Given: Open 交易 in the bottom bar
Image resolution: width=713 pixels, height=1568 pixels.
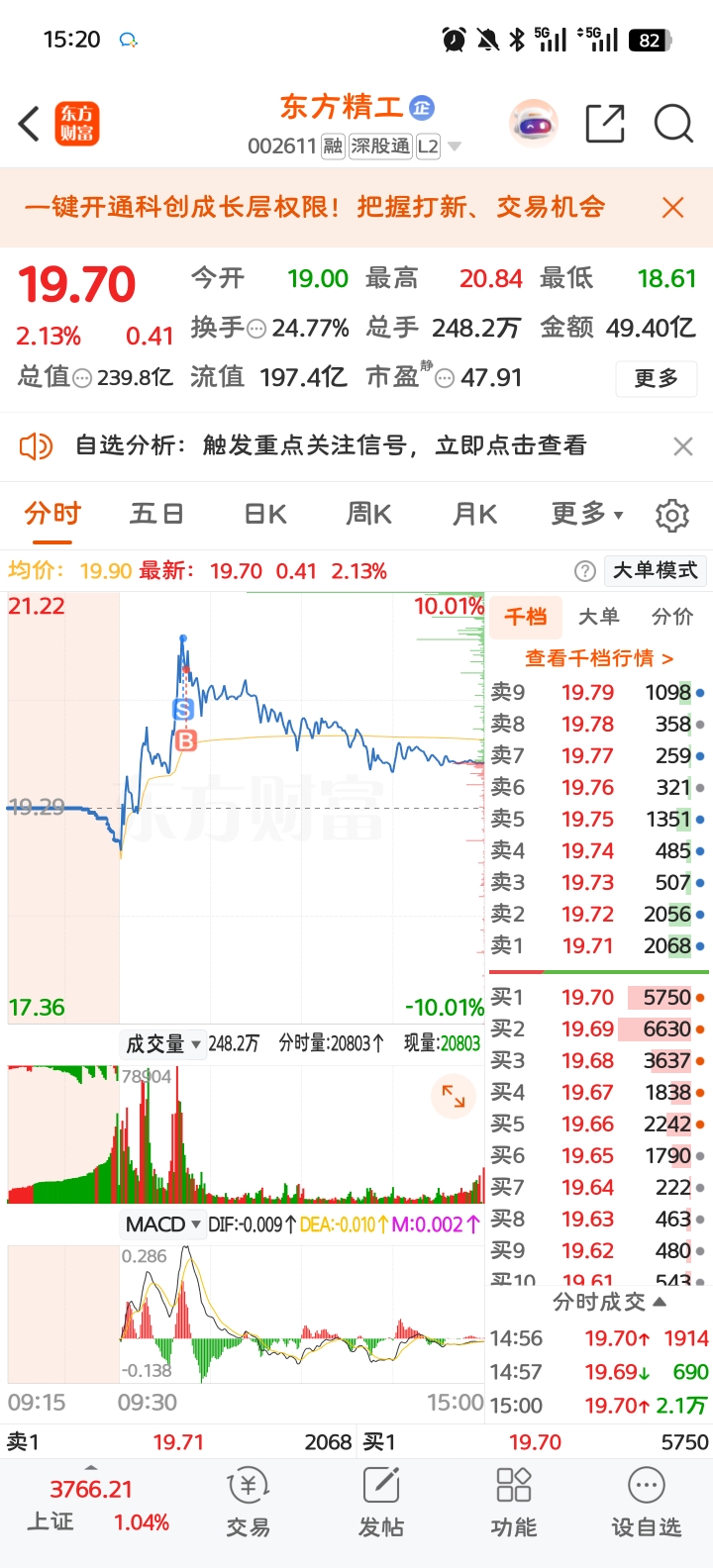Looking at the screenshot, I should pos(248,1503).
